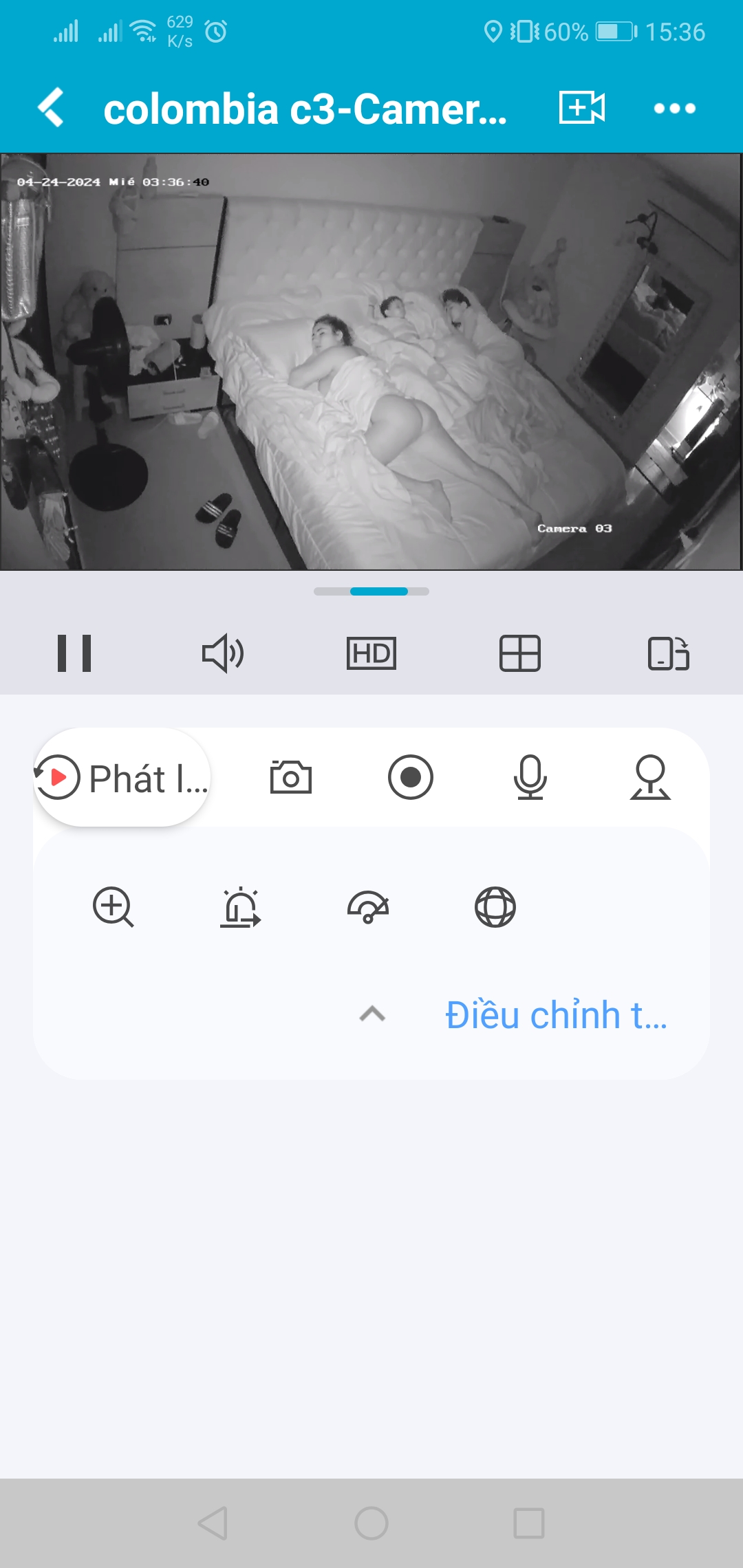This screenshot has height=1568, width=743.
Task: Collapse the extra tools panel
Action: [372, 1014]
